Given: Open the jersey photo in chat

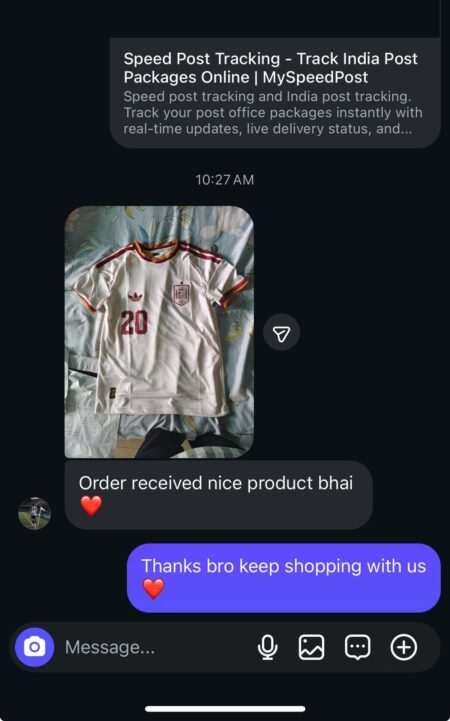Looking at the screenshot, I should coord(159,332).
